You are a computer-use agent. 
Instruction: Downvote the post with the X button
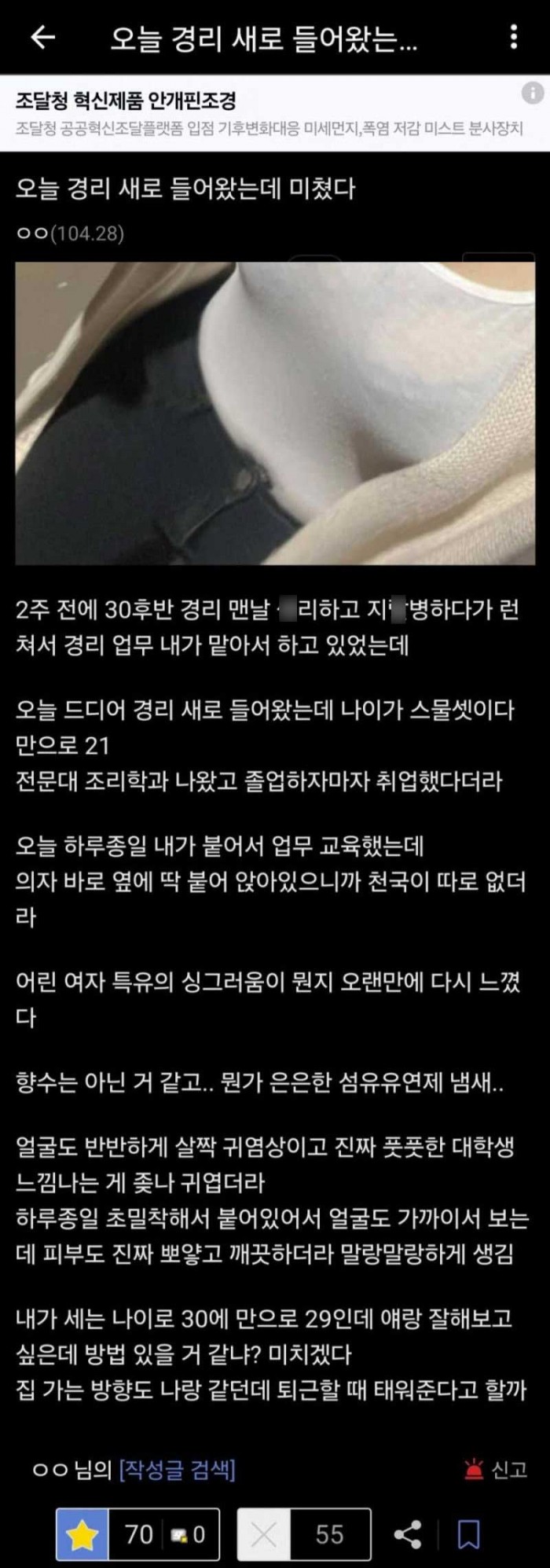click(x=264, y=1533)
